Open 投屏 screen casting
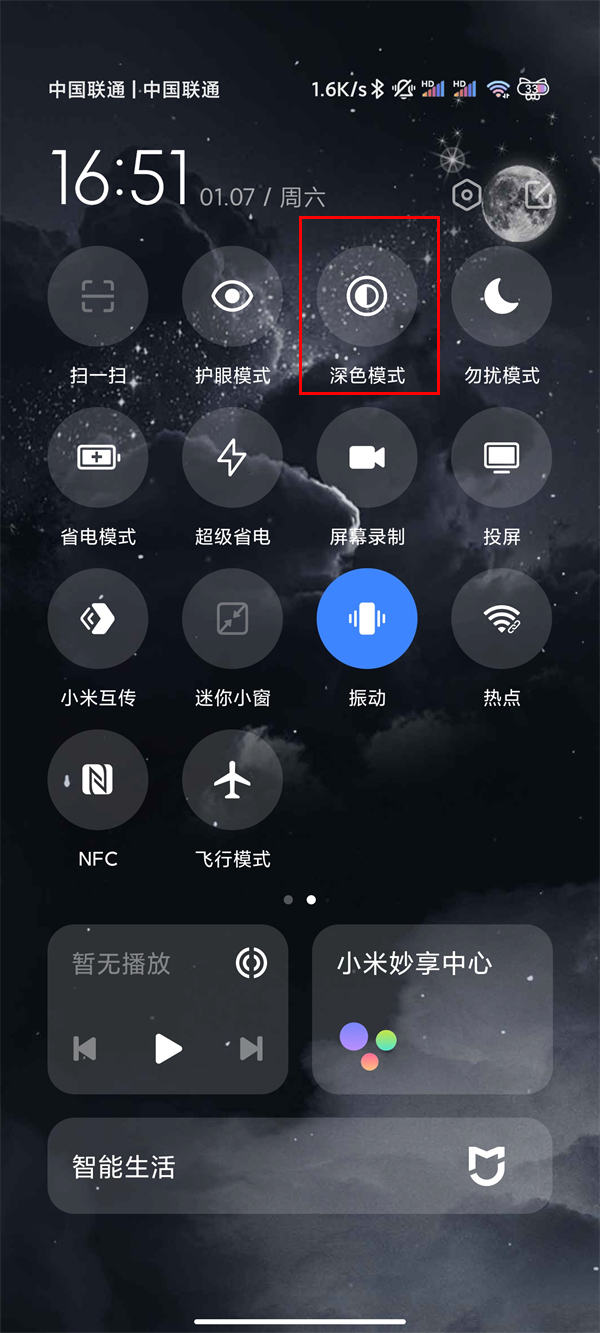This screenshot has height=1333, width=600. pos(501,458)
